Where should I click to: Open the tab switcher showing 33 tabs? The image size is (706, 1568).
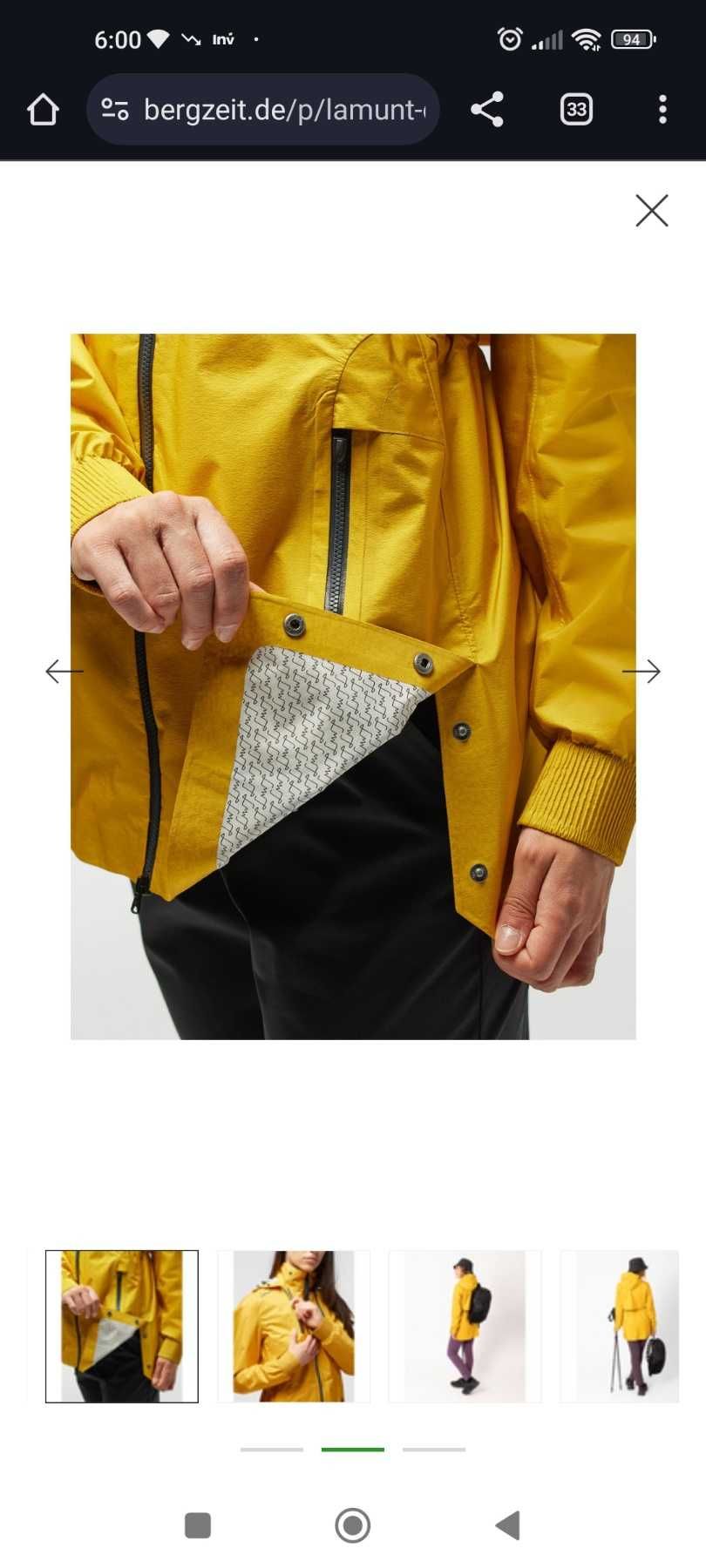pyautogui.click(x=576, y=110)
